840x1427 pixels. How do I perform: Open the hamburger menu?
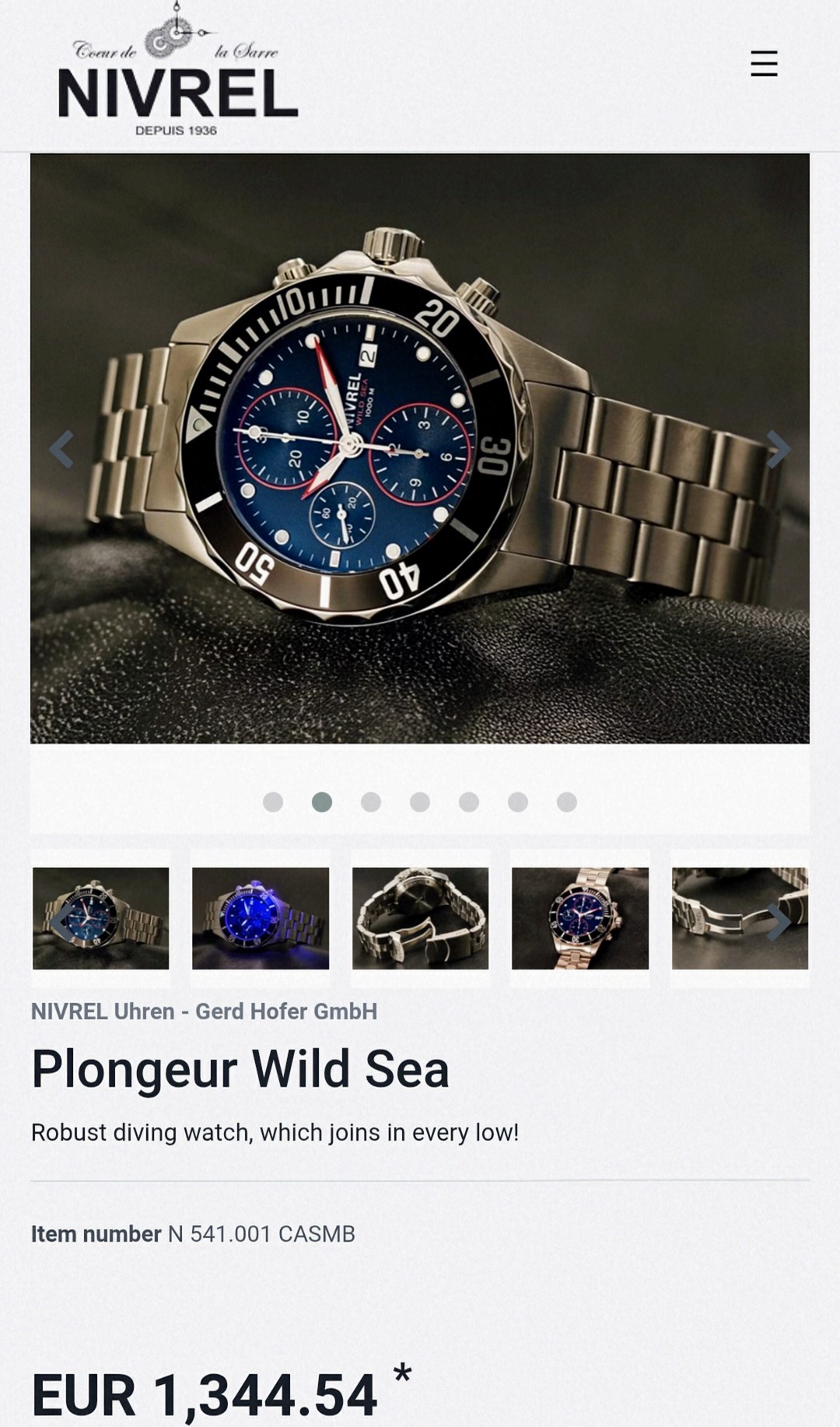click(763, 63)
